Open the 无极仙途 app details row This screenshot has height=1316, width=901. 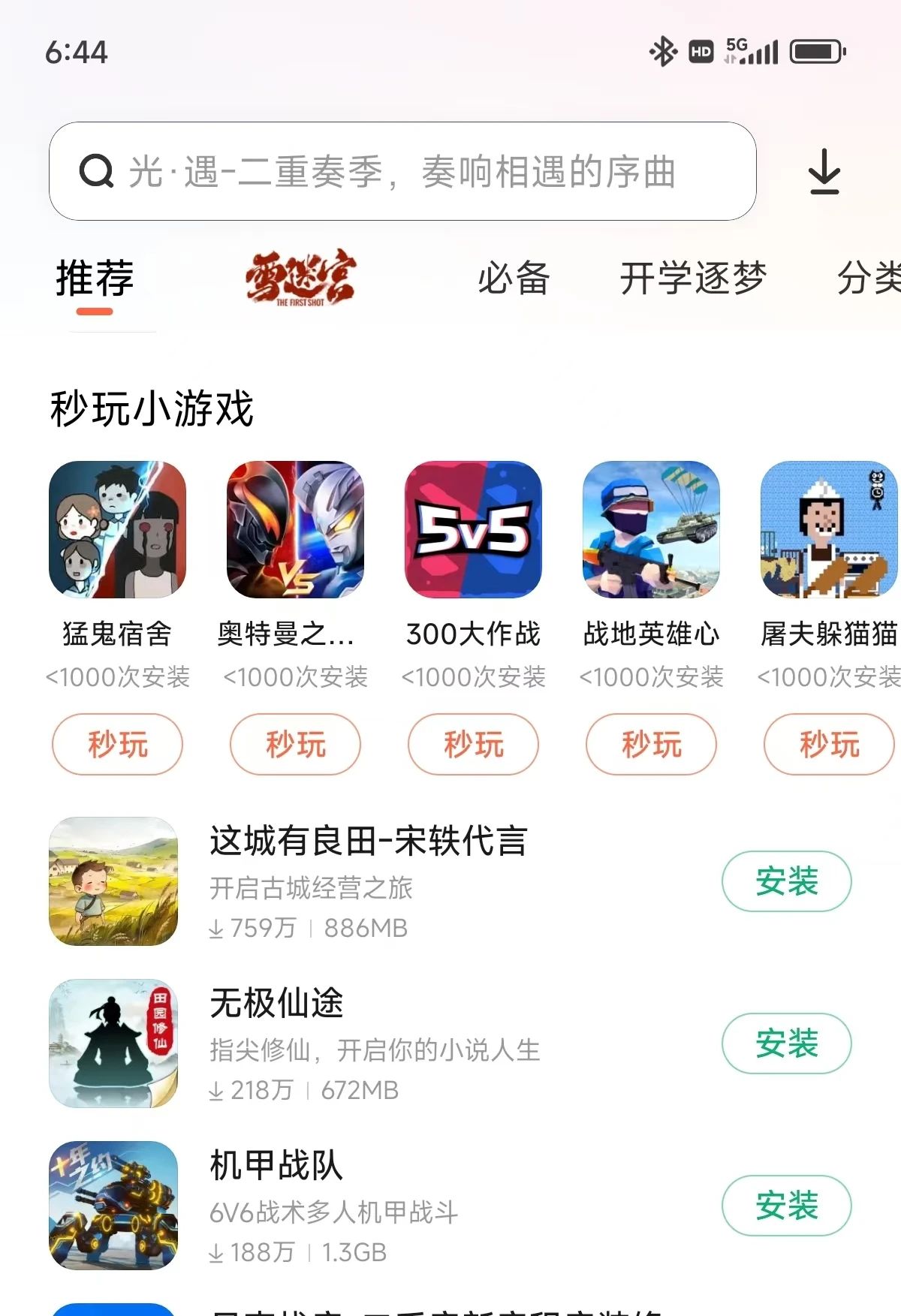(x=375, y=1043)
